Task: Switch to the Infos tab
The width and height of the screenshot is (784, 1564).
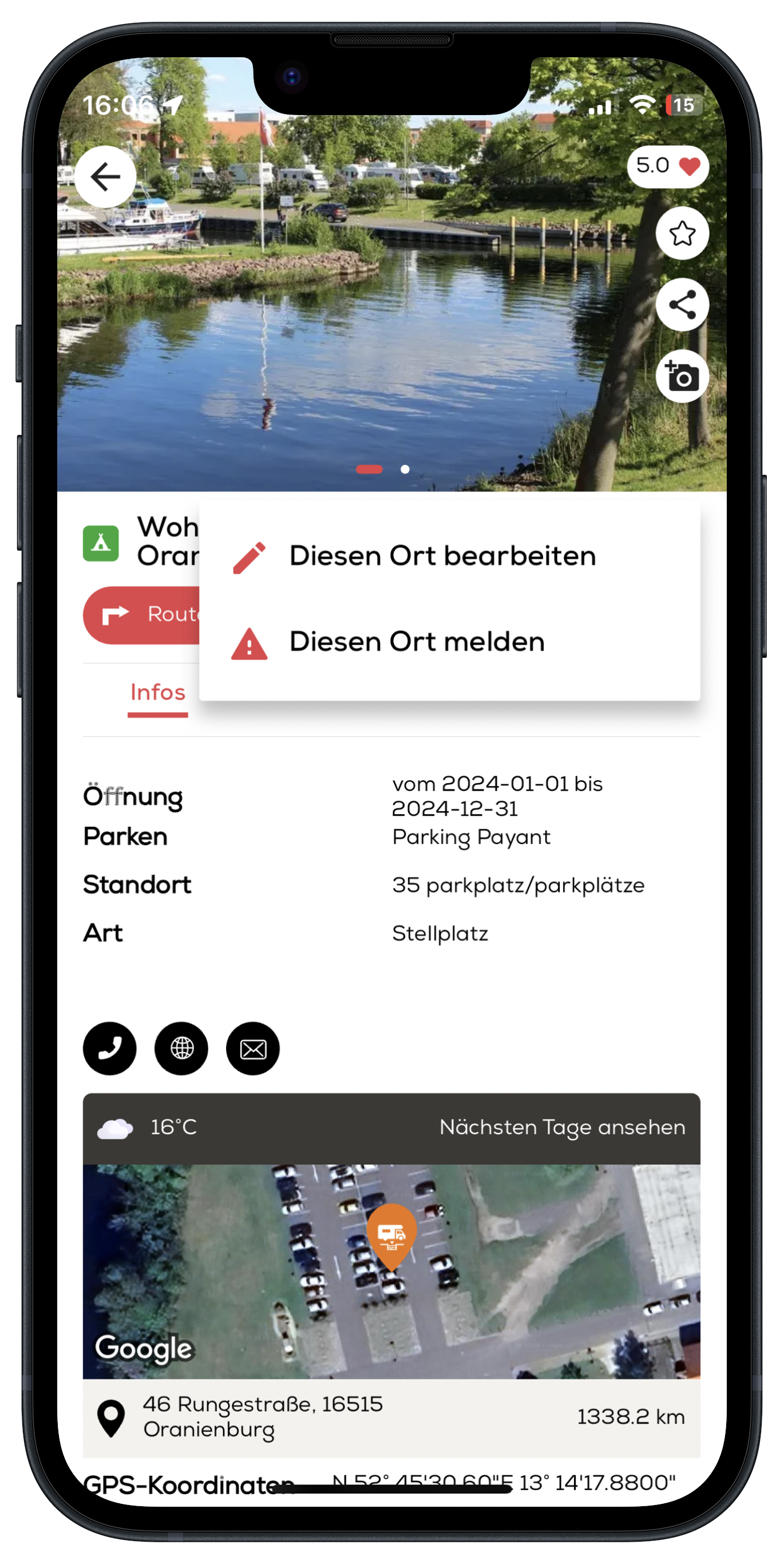Action: click(158, 693)
